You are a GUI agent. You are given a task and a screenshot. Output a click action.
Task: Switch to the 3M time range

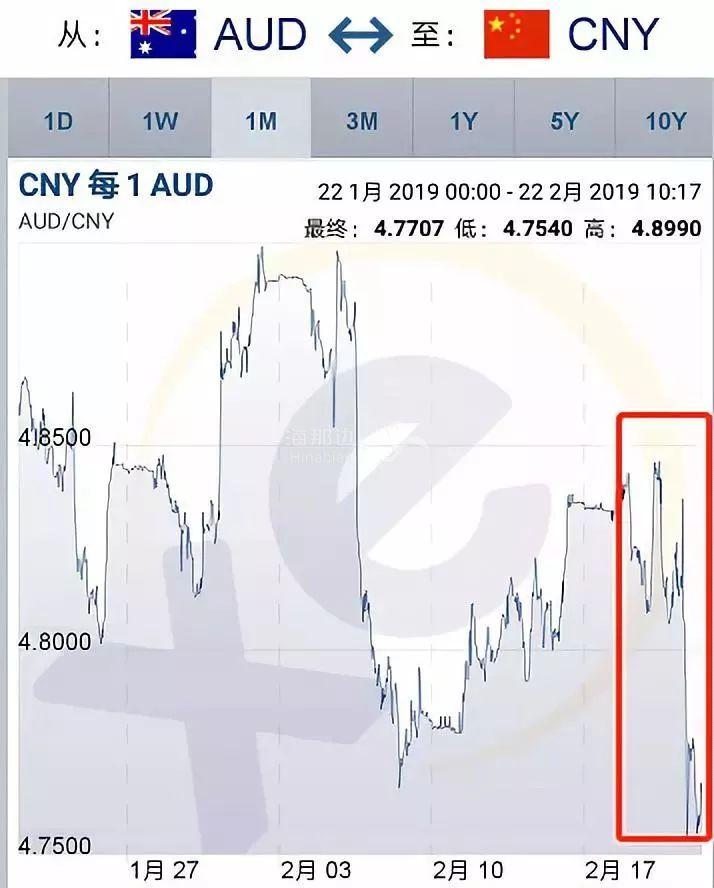(361, 121)
